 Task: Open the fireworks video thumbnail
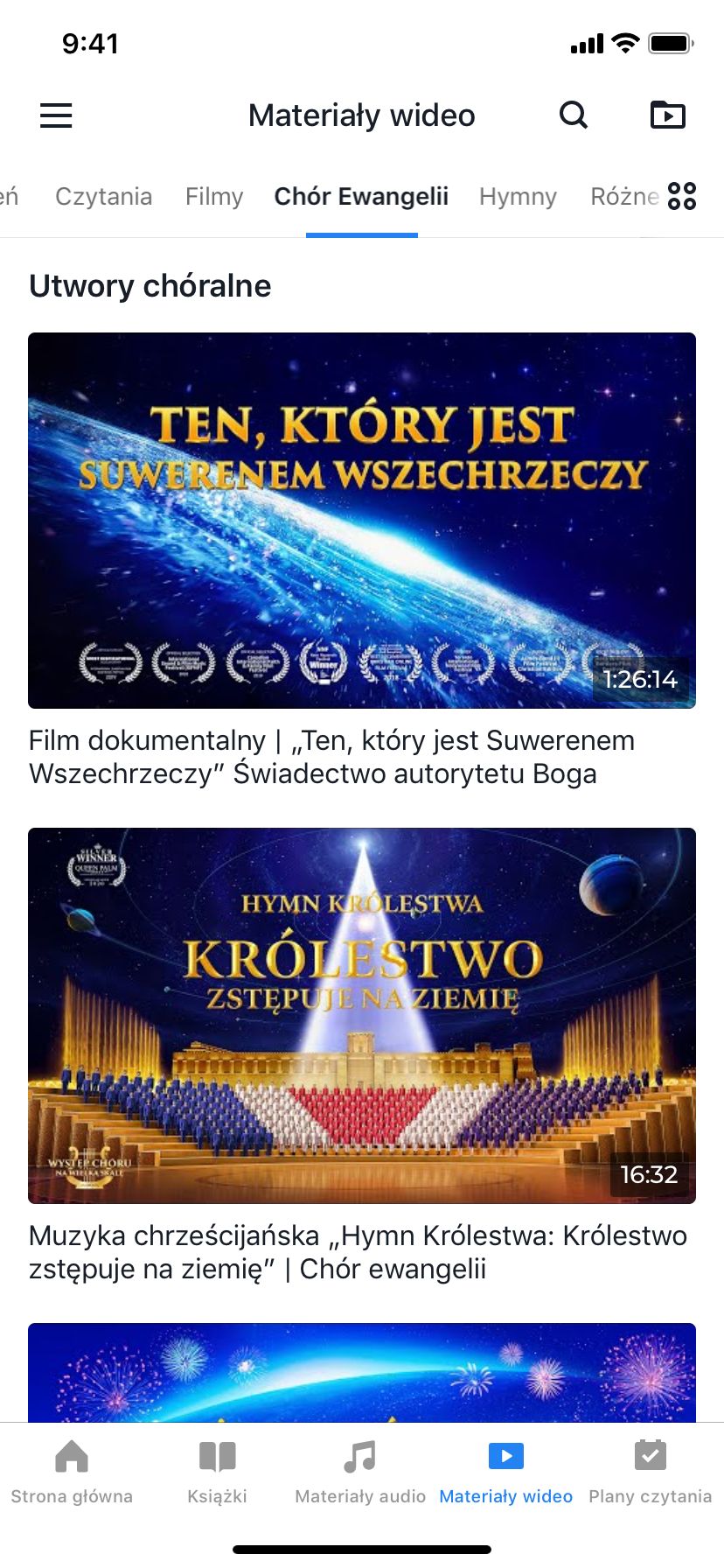362,1372
